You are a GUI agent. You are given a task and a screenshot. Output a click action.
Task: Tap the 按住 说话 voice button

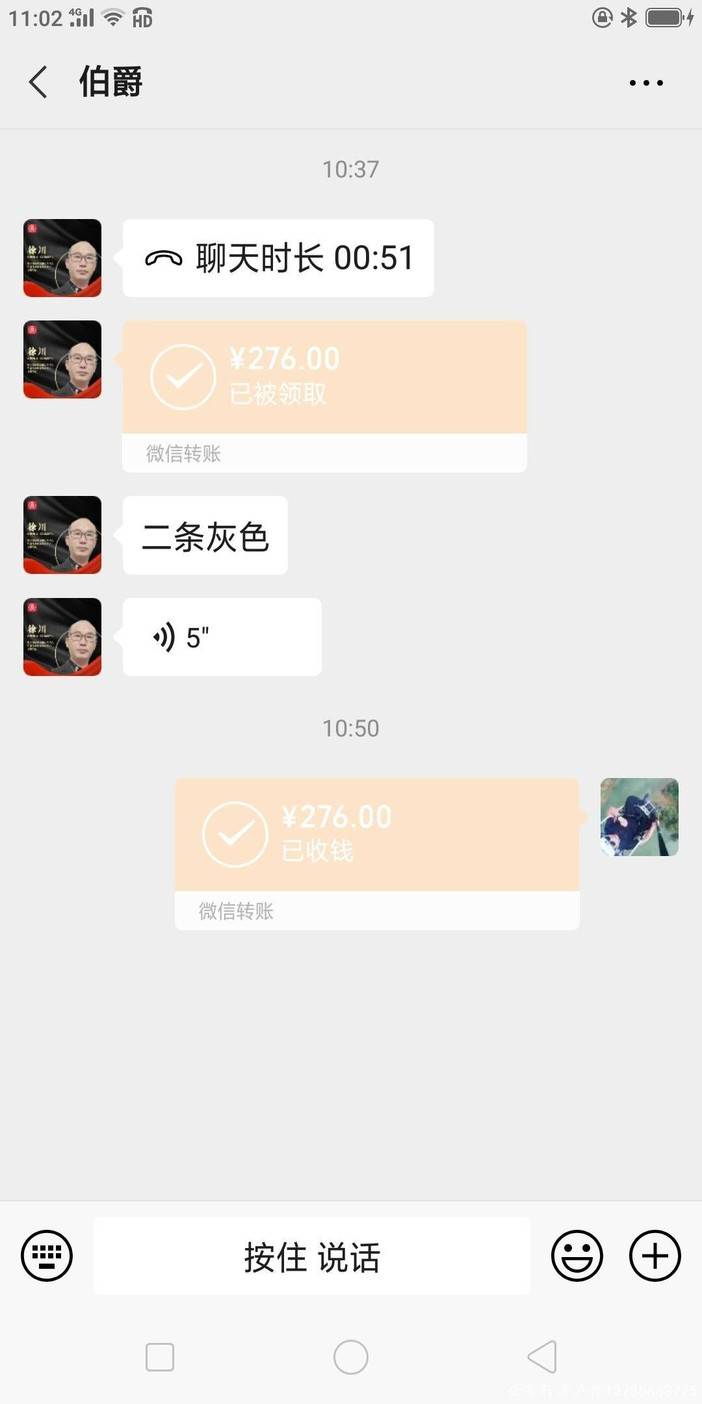coord(312,1256)
